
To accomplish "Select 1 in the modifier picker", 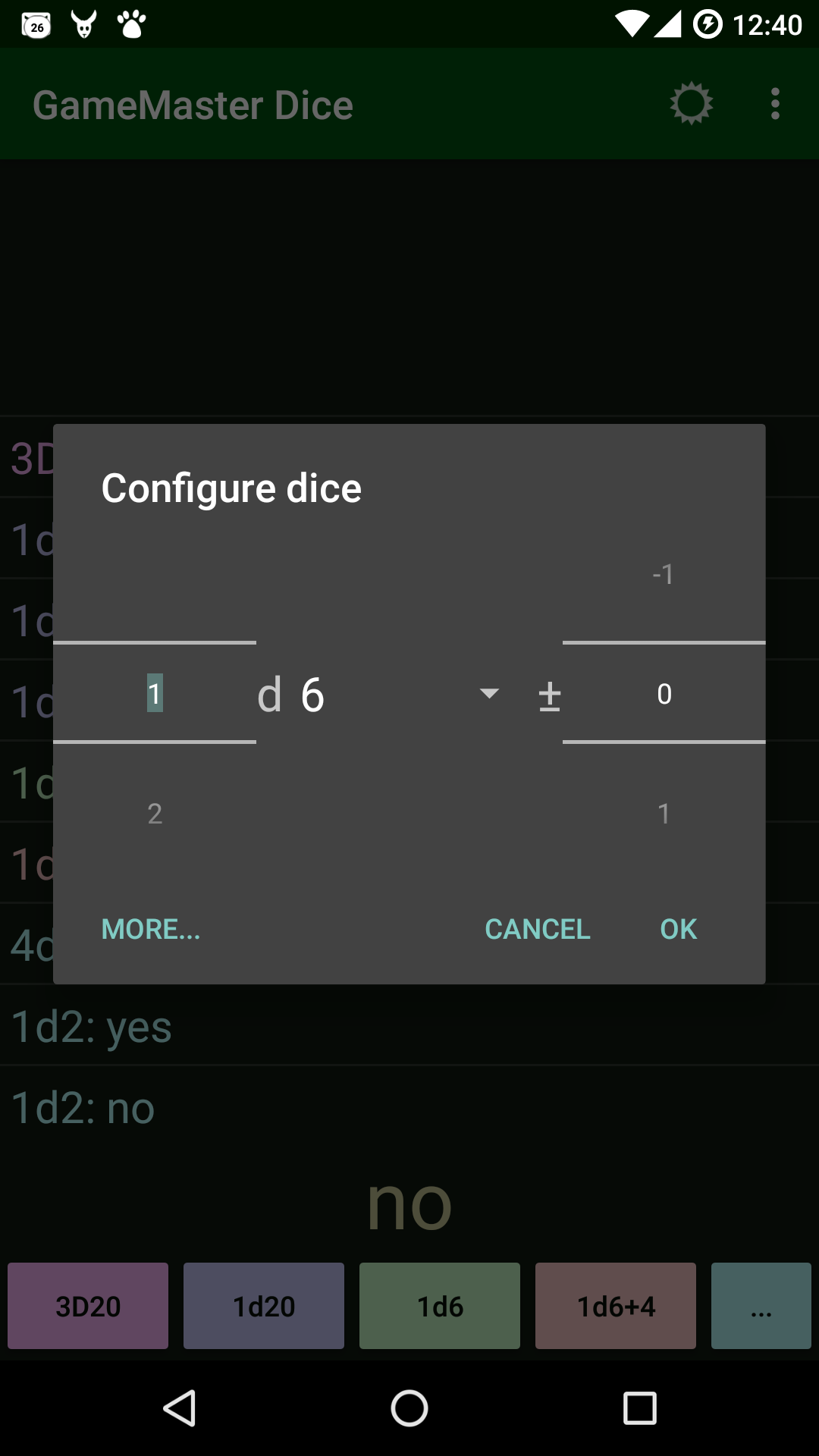I will (664, 814).
